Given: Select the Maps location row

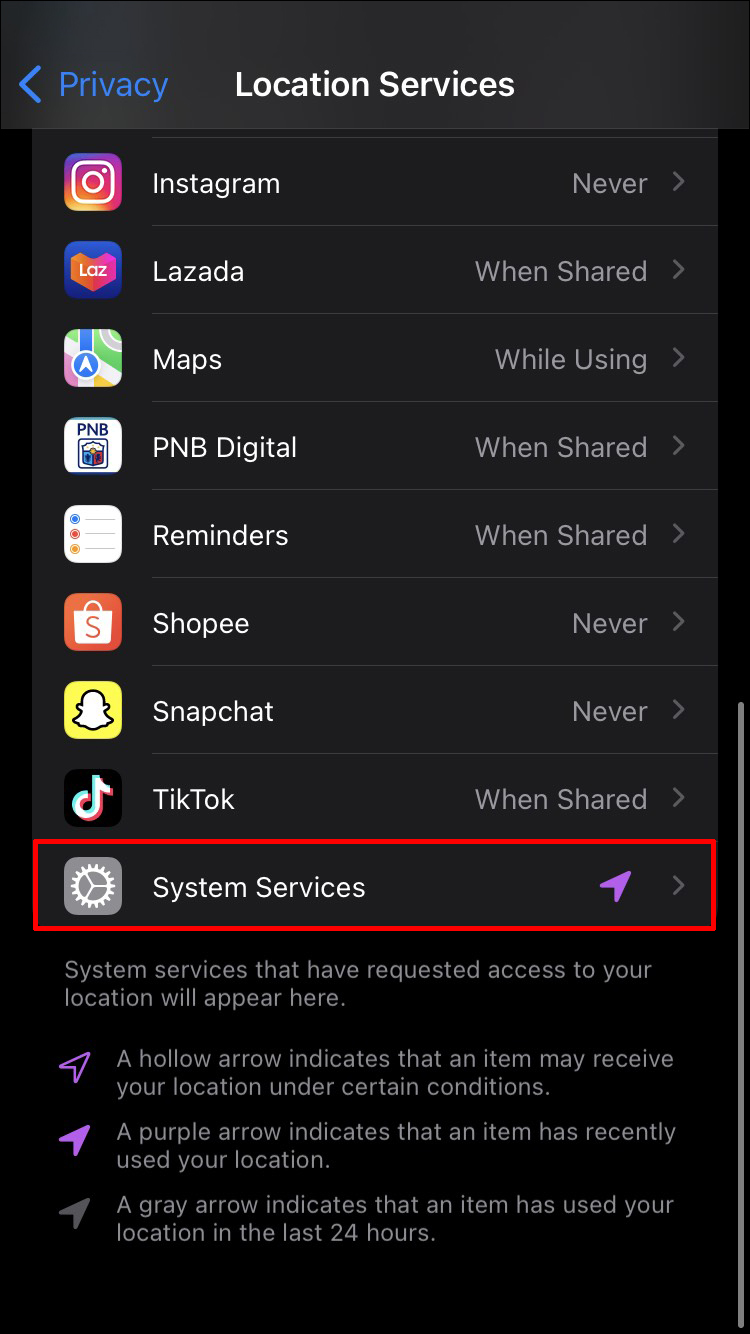Looking at the screenshot, I should pyautogui.click(x=375, y=359).
